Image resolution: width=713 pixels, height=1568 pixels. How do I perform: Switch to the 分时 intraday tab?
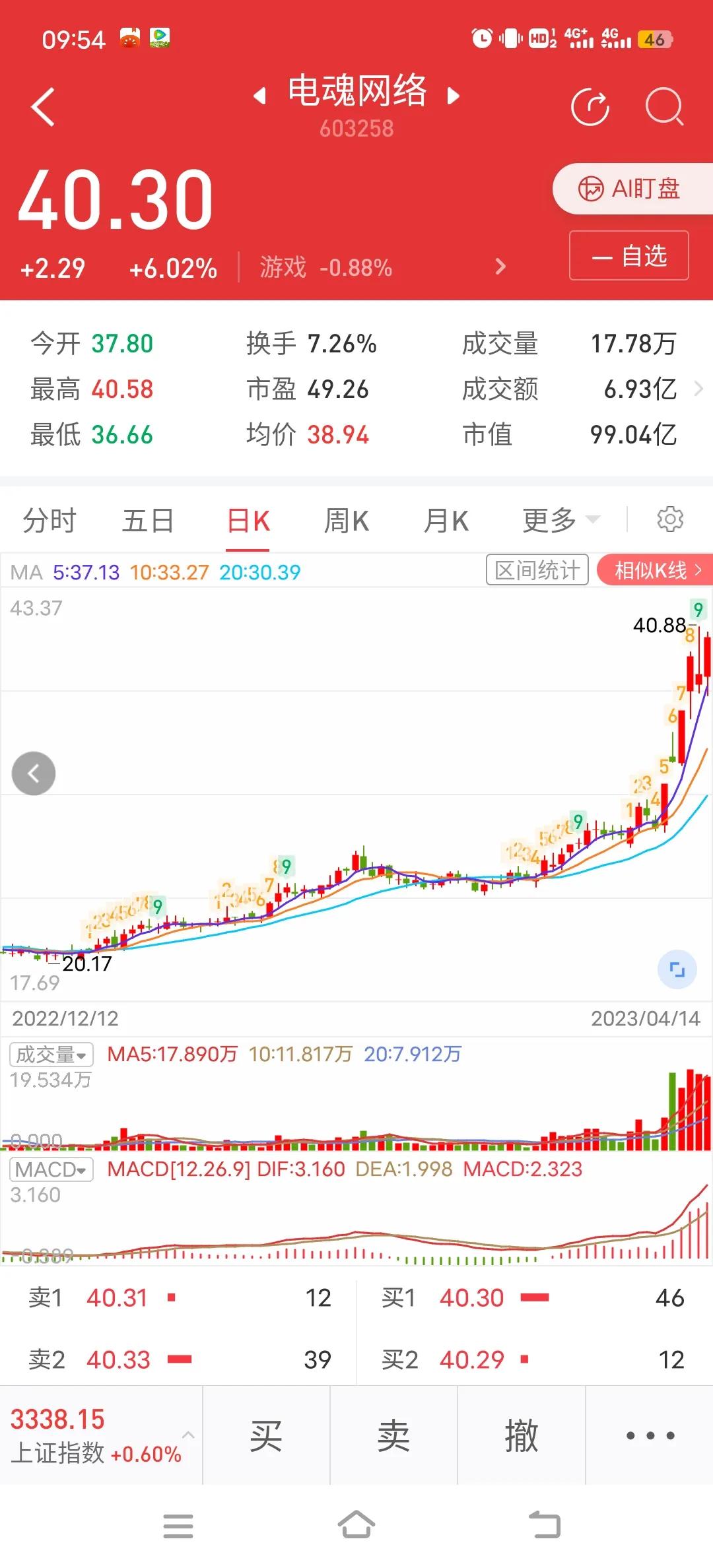point(49,520)
